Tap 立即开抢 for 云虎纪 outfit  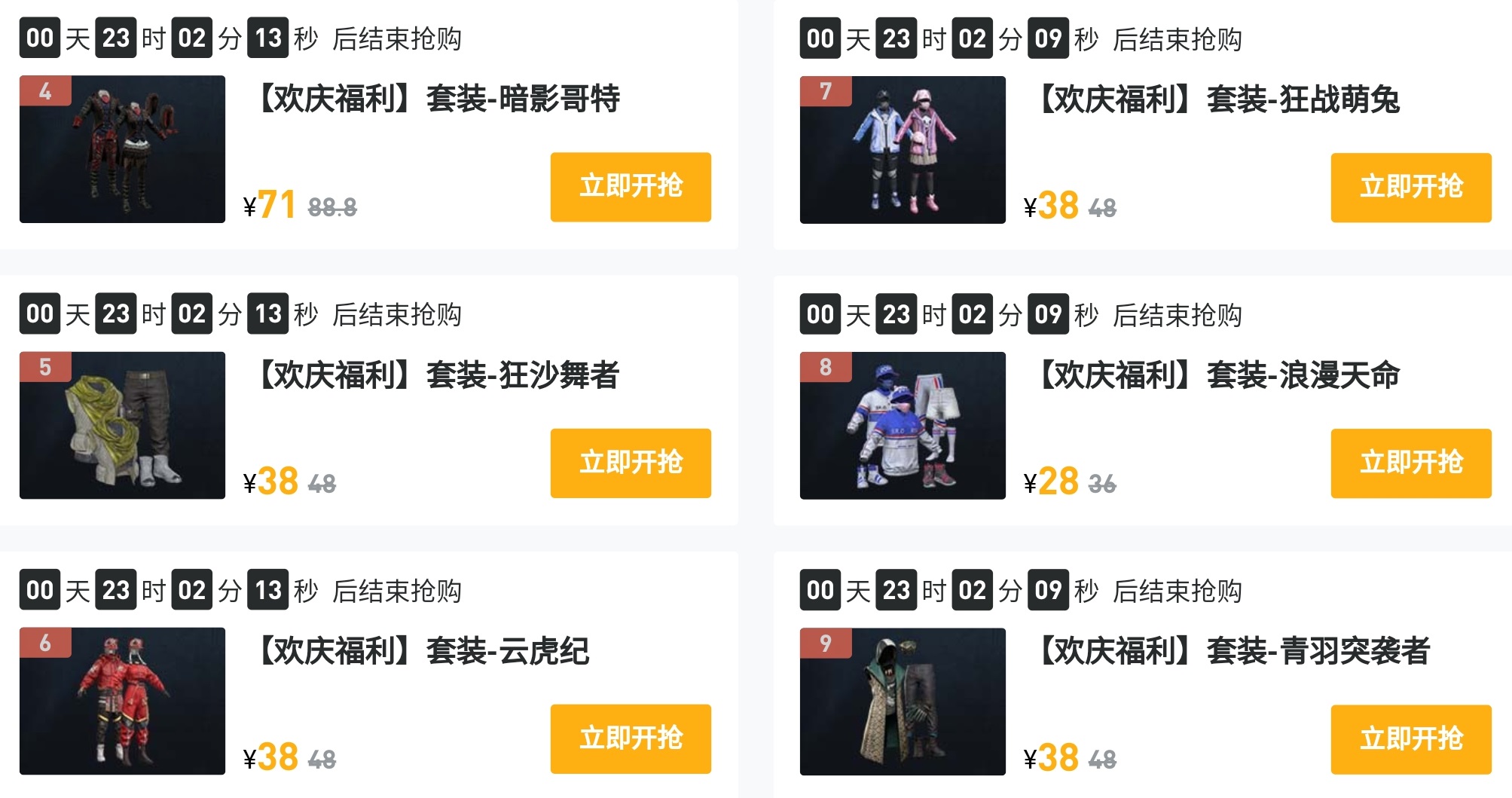tap(631, 738)
